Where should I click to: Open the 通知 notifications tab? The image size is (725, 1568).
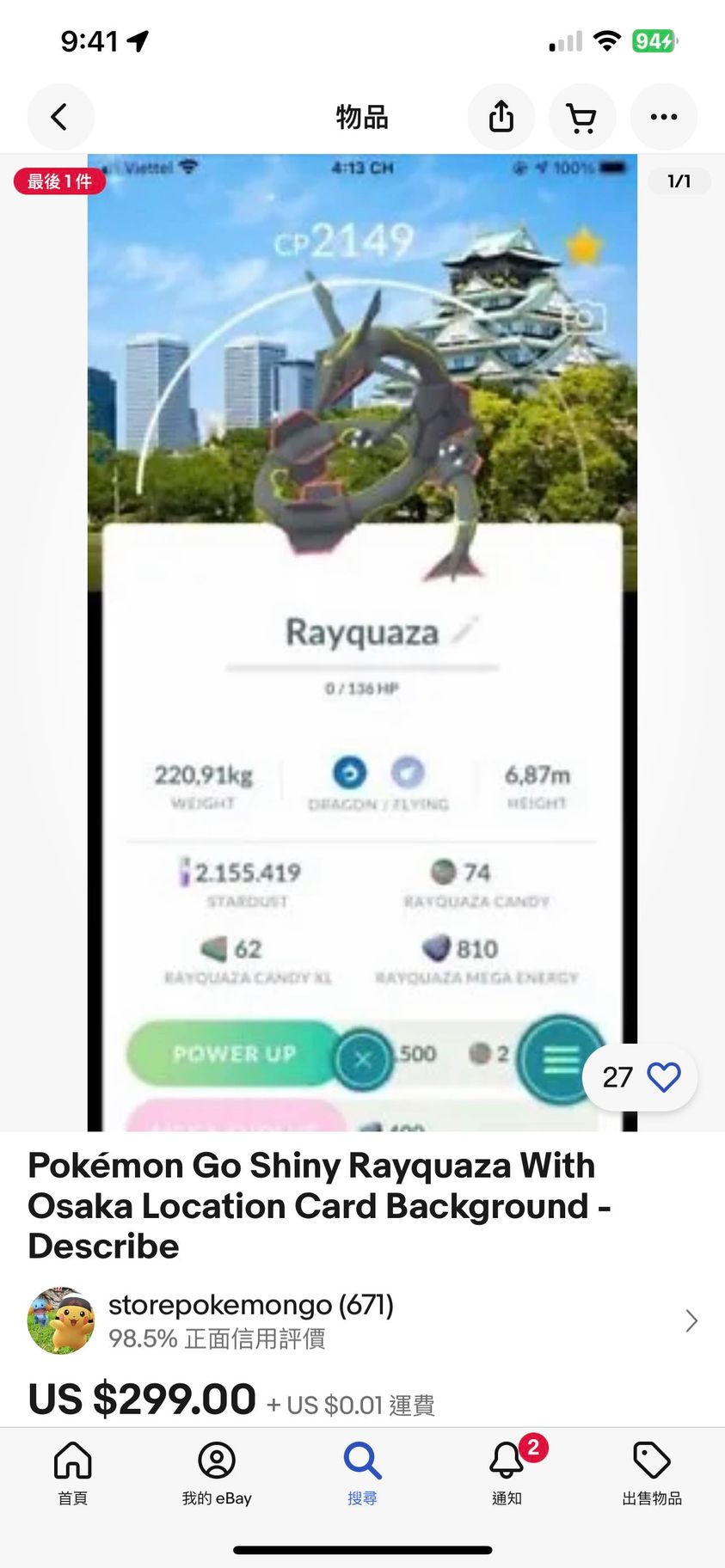coord(507,1473)
